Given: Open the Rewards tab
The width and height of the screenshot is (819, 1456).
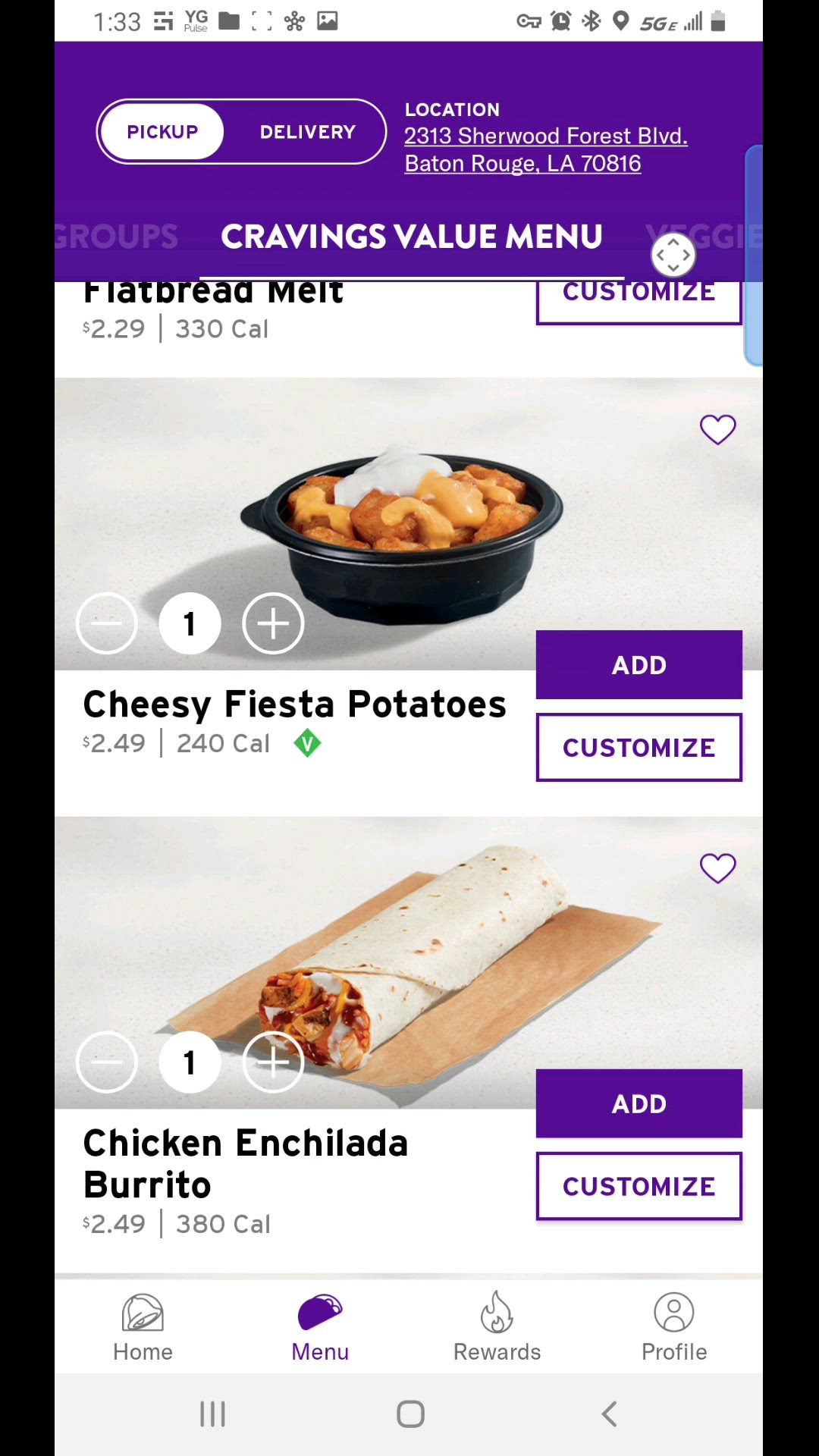Looking at the screenshot, I should (x=497, y=1327).
